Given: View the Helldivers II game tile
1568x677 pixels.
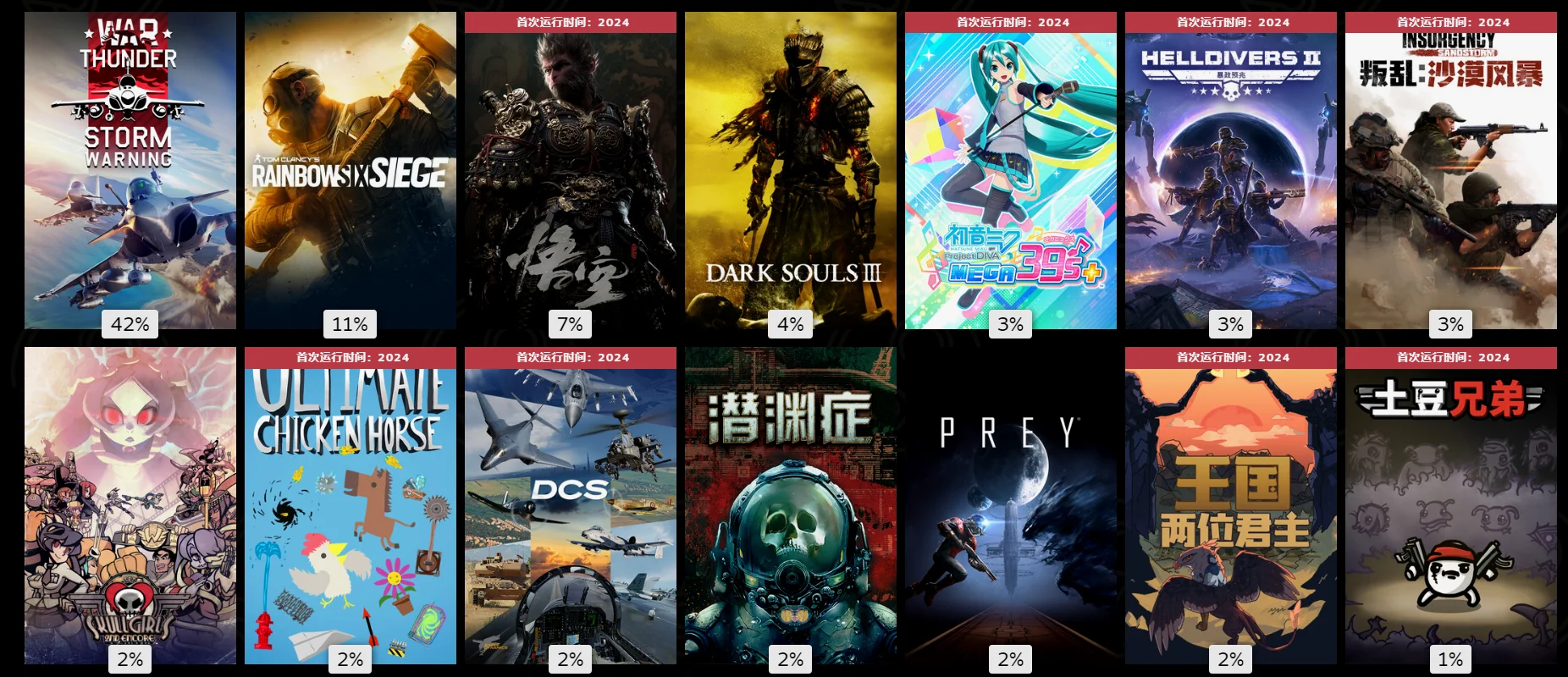Looking at the screenshot, I should tap(1231, 178).
